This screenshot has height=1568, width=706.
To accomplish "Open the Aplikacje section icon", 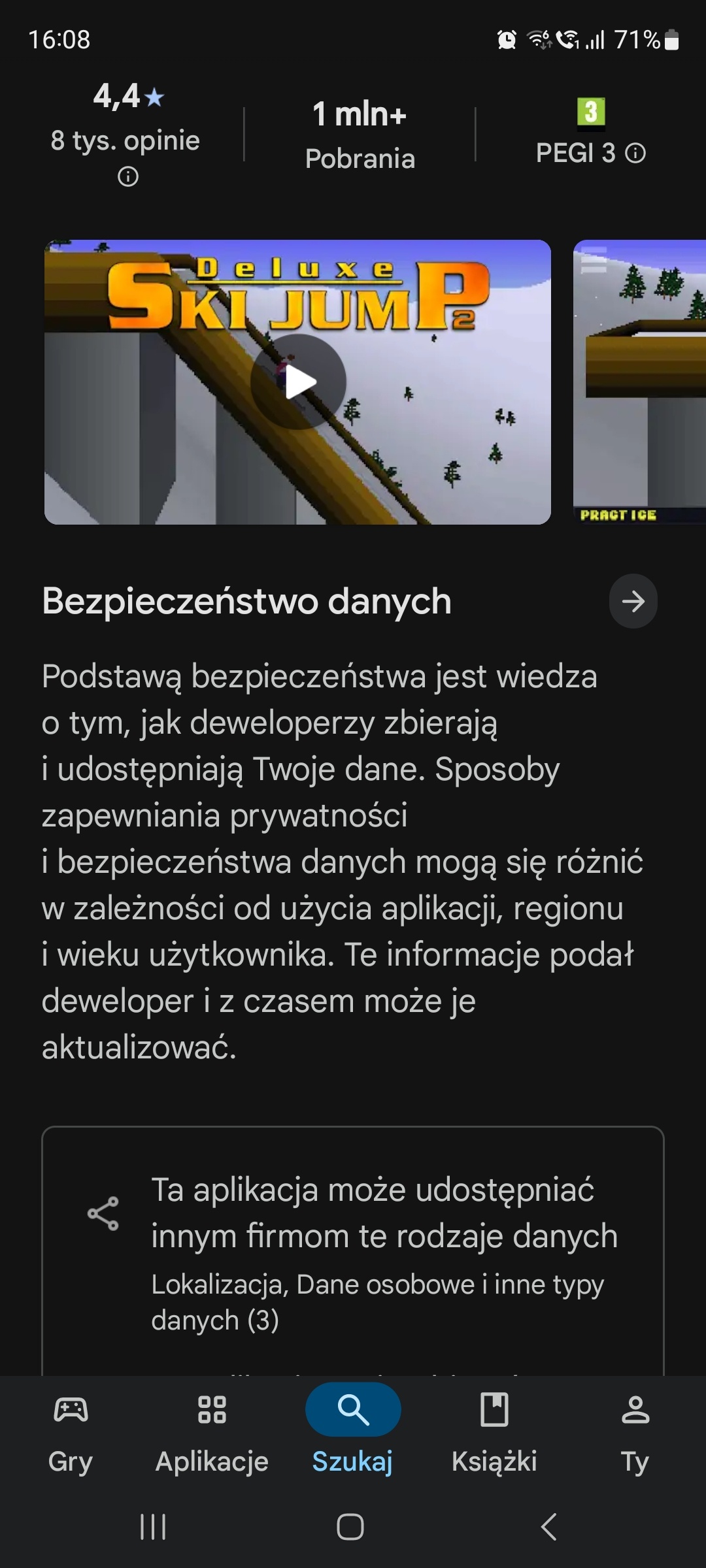I will point(210,1409).
